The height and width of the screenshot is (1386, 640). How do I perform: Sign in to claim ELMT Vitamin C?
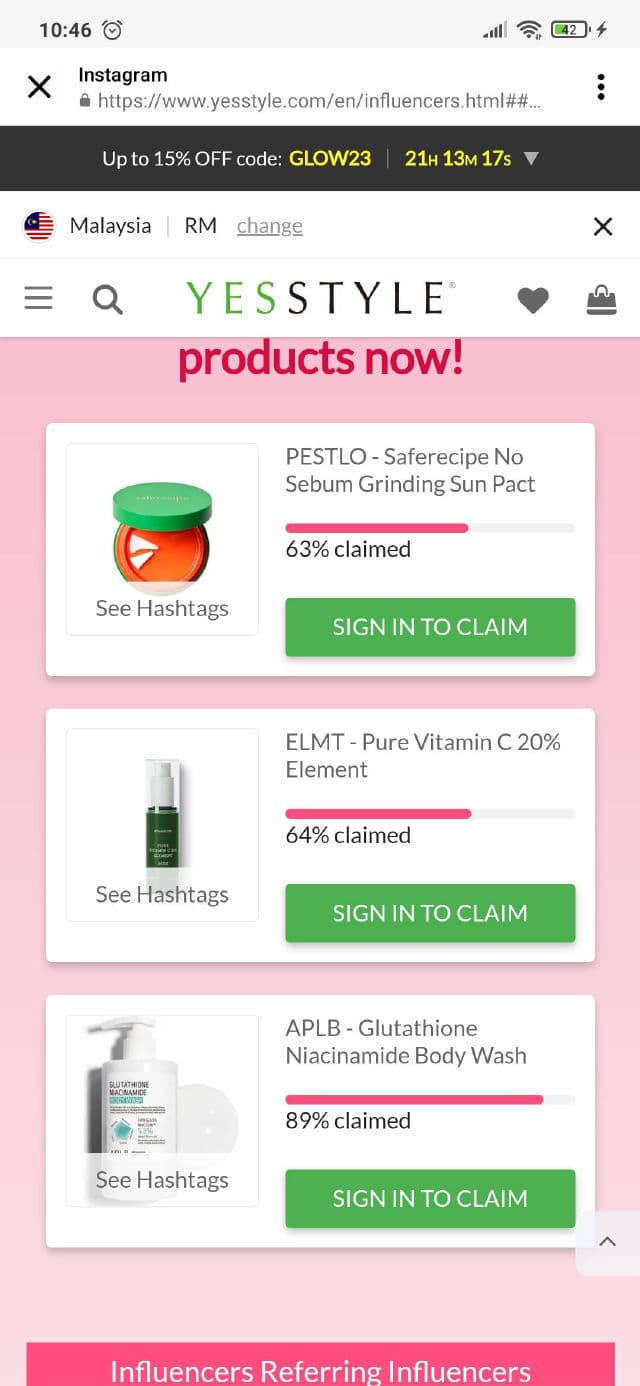(x=430, y=913)
